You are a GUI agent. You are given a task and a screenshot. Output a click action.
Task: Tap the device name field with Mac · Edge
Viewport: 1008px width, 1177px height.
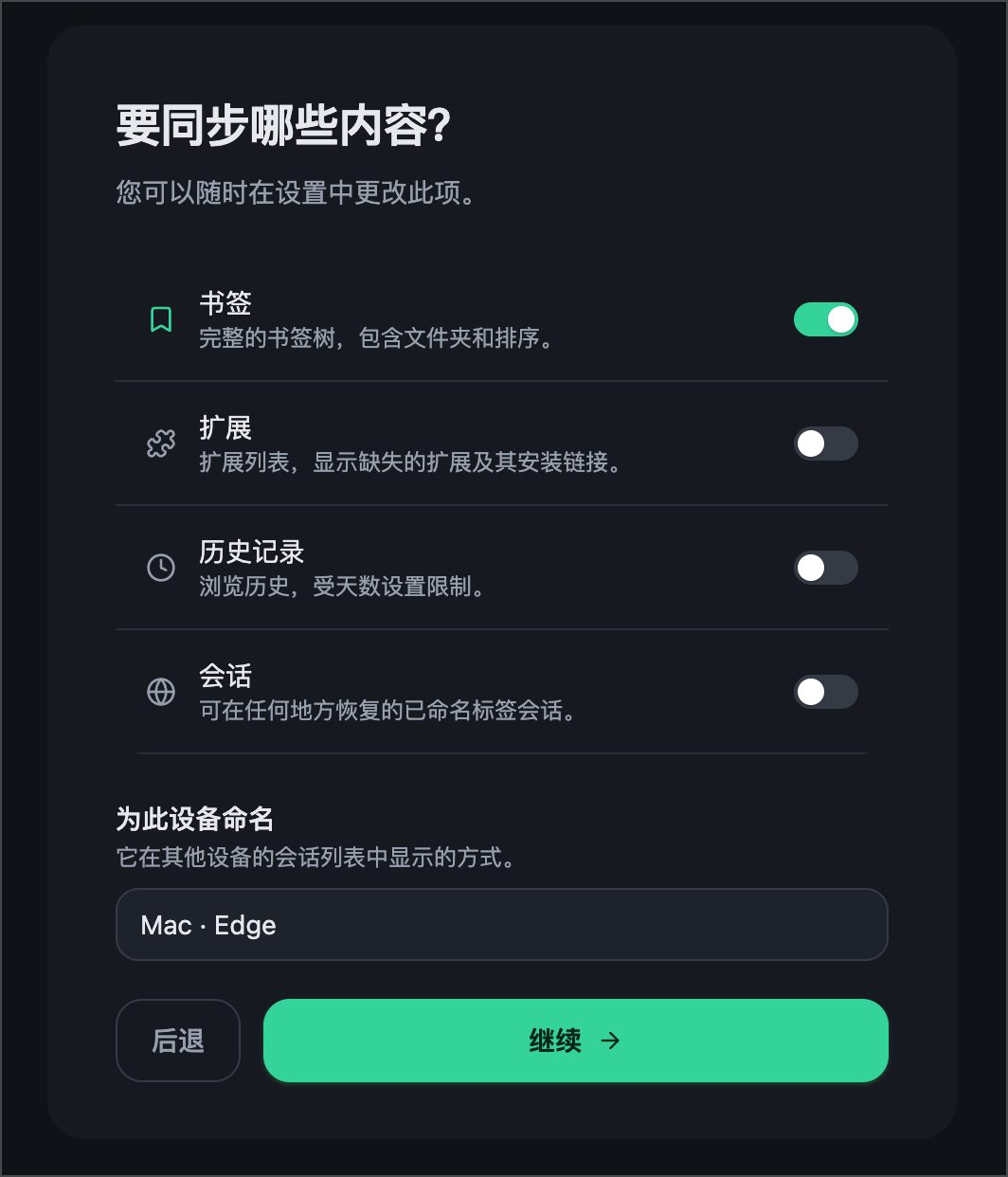(502, 925)
